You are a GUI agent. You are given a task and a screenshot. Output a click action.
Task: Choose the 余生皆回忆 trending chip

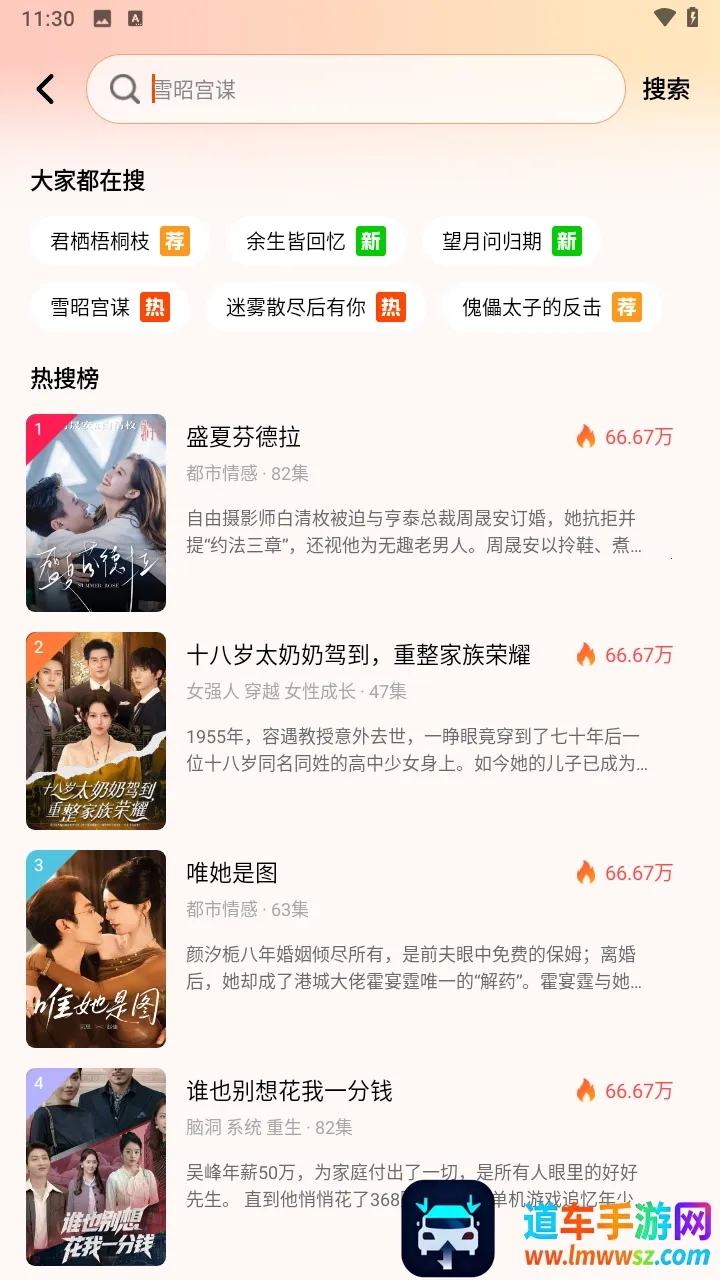pyautogui.click(x=315, y=241)
